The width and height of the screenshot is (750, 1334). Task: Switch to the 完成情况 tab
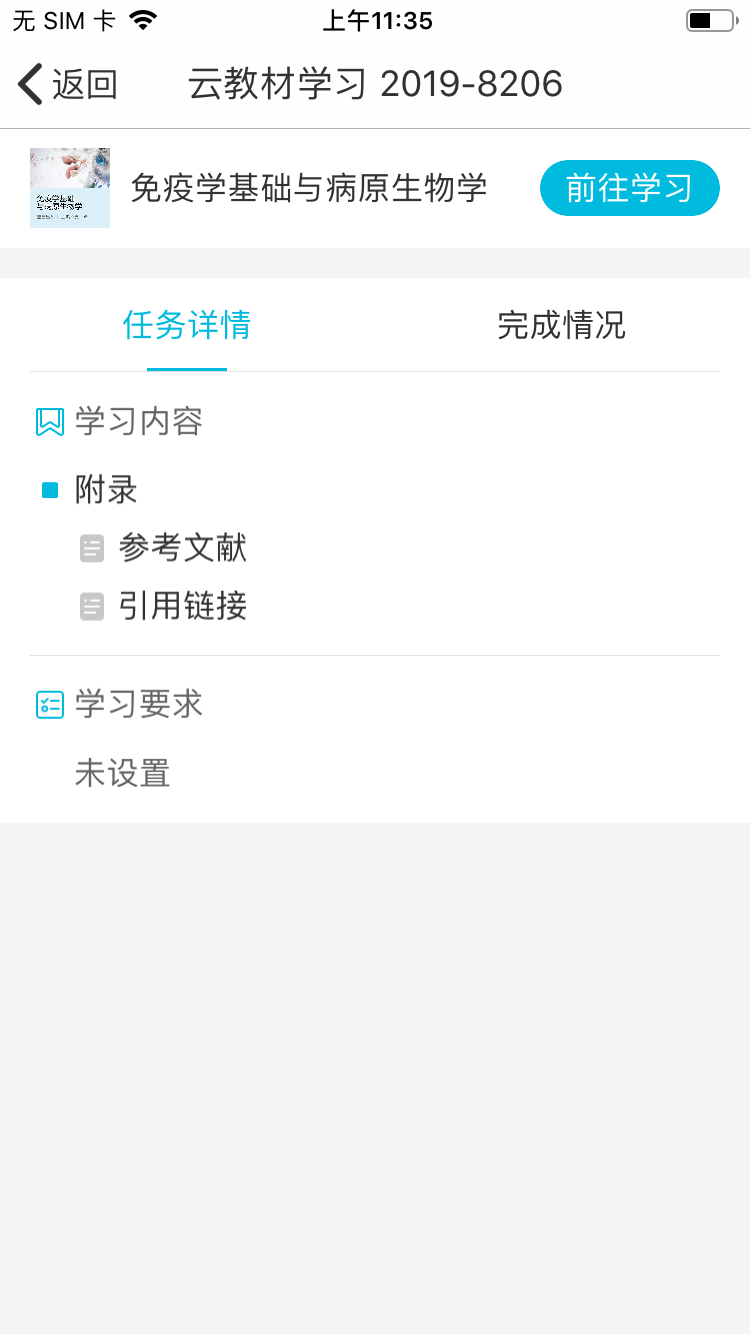tap(561, 326)
